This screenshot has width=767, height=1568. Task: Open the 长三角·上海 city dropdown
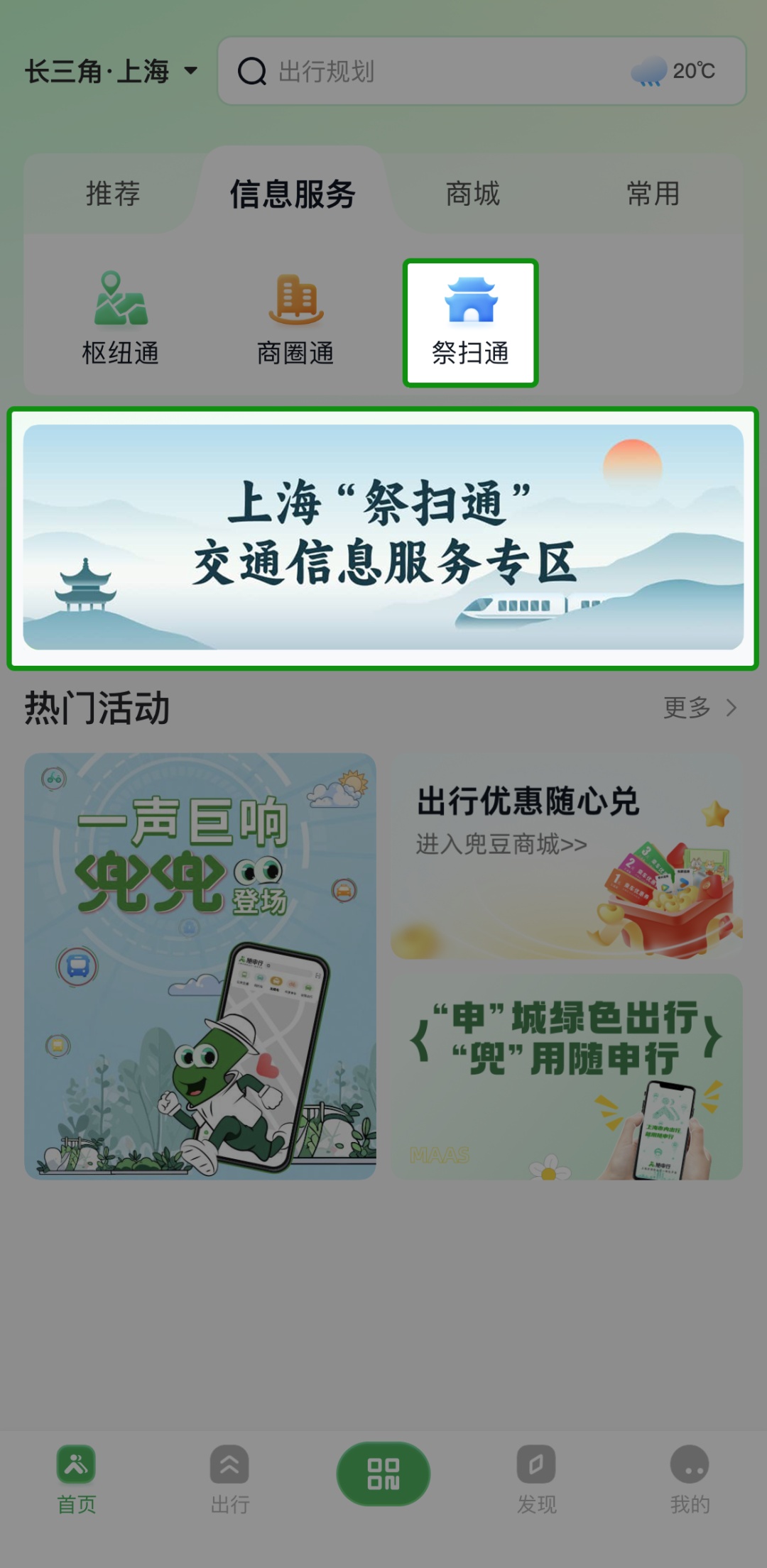point(111,71)
